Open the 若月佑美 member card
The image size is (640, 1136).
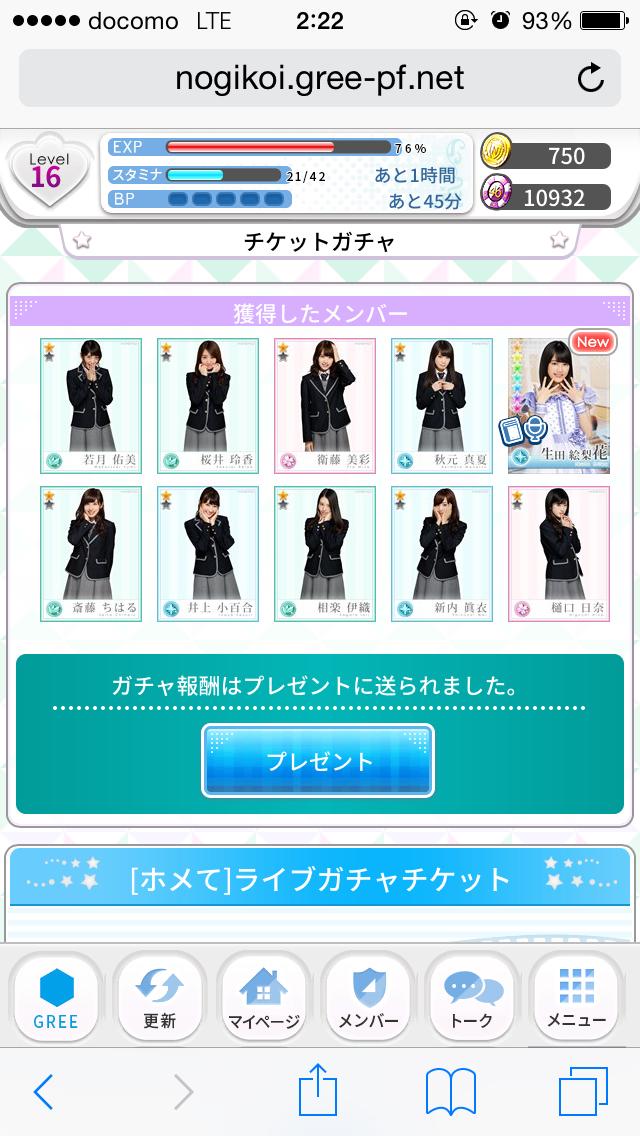pyautogui.click(x=91, y=405)
